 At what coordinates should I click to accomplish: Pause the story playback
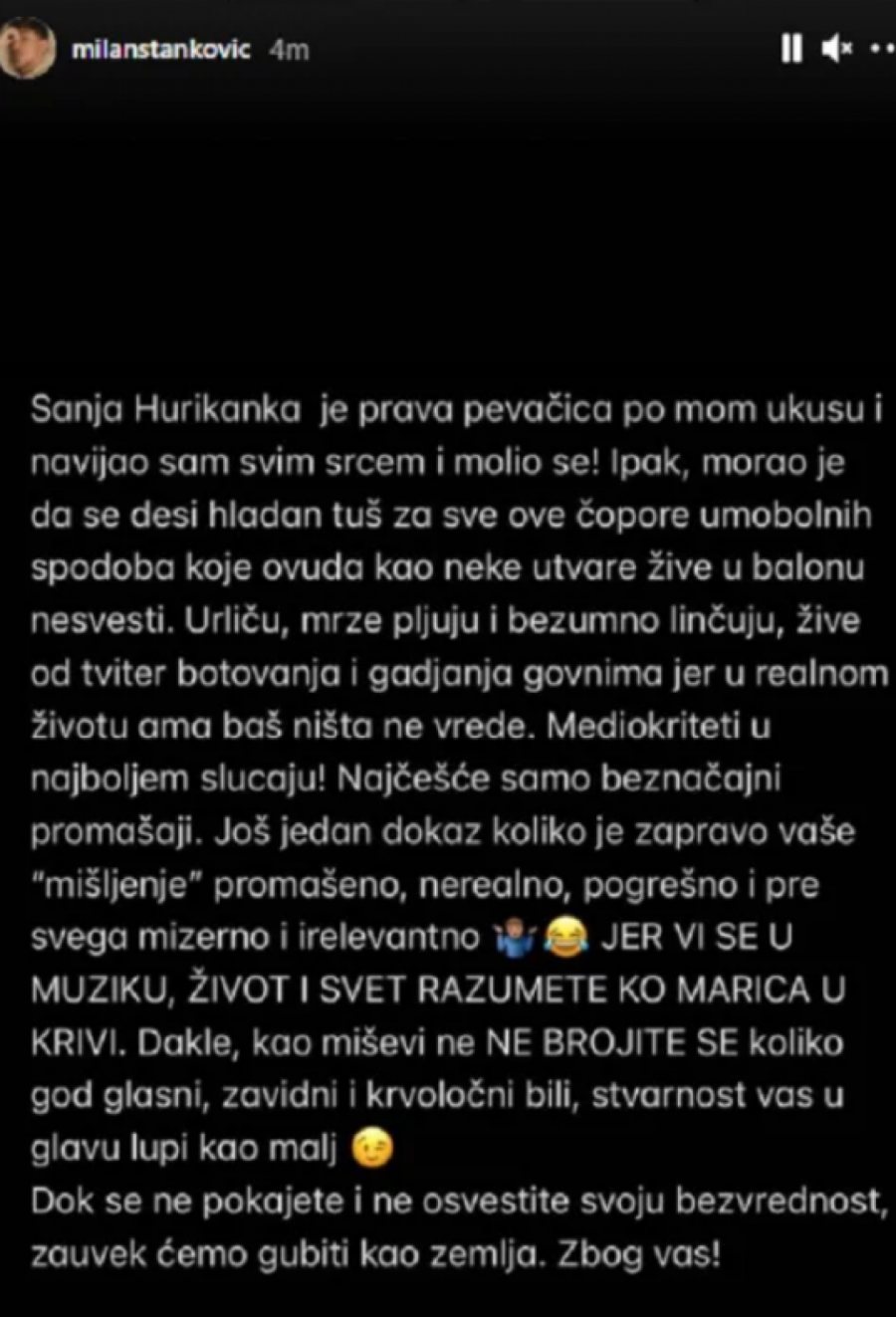[x=791, y=48]
